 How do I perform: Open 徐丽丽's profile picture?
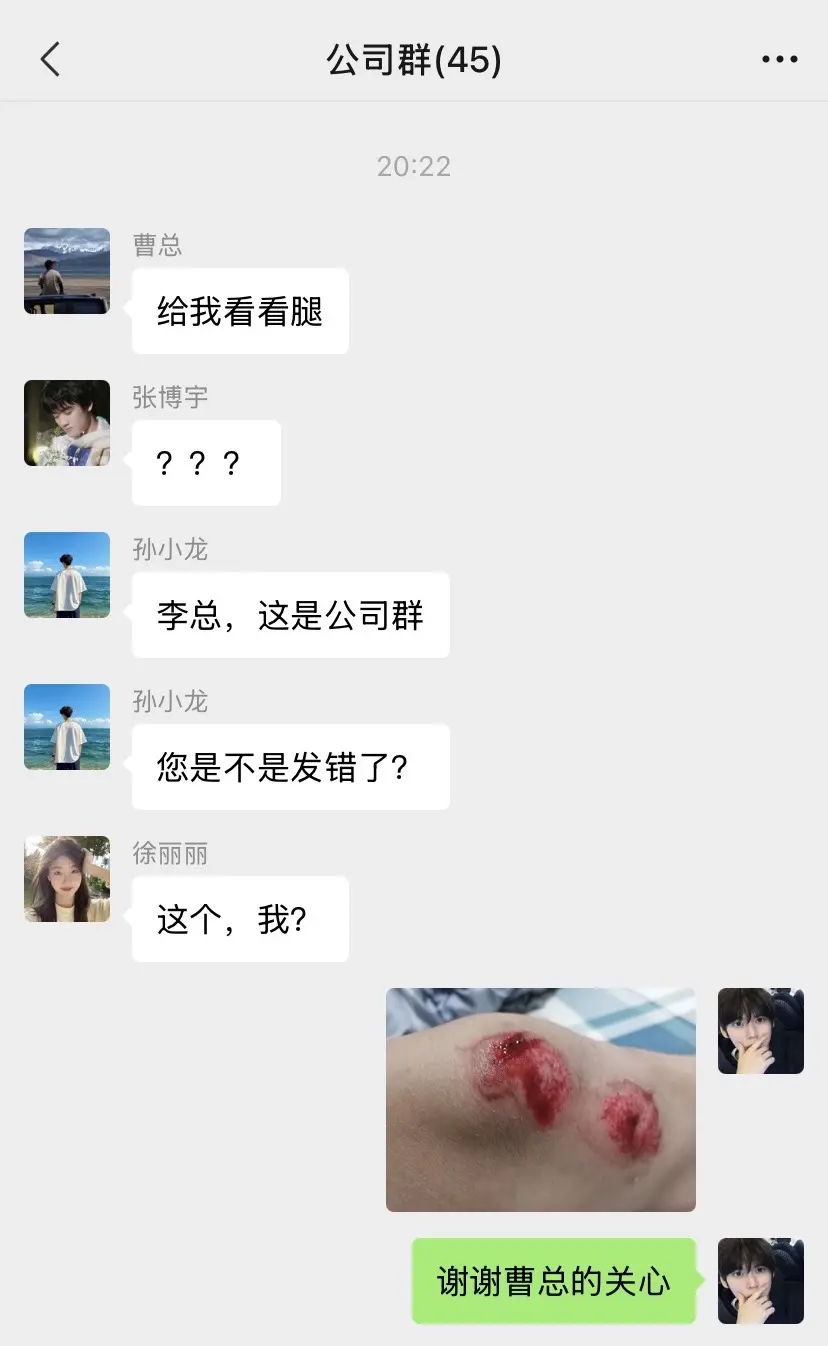(66, 879)
